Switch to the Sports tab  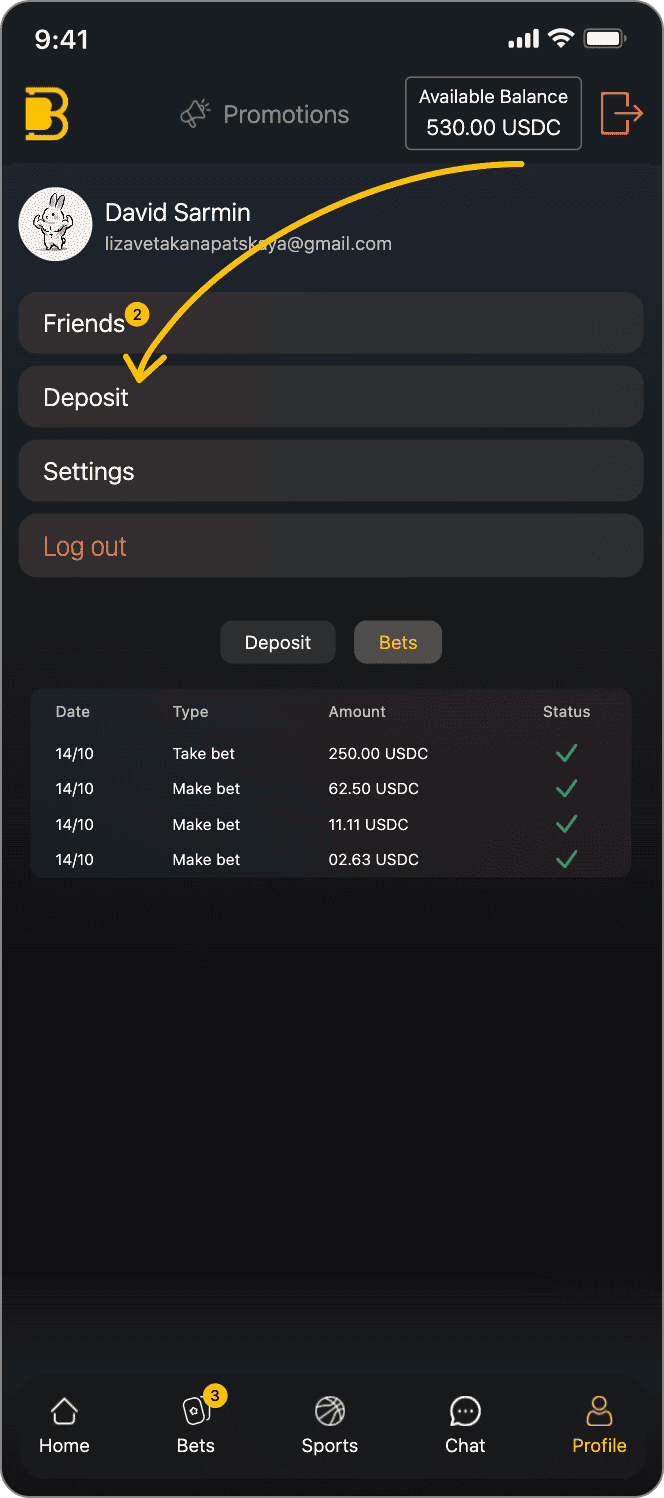click(x=330, y=1426)
